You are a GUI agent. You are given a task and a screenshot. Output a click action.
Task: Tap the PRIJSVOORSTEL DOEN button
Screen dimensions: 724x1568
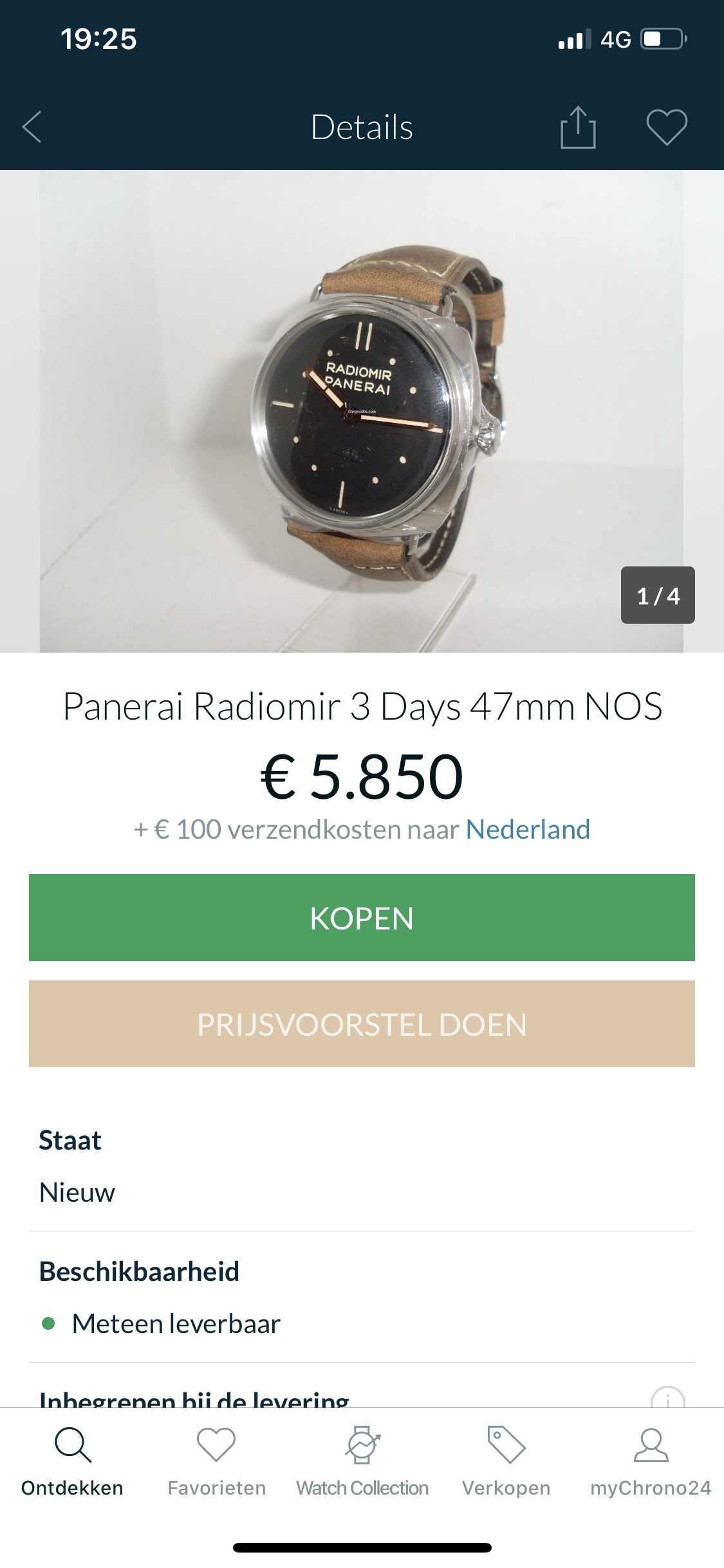pos(362,1023)
